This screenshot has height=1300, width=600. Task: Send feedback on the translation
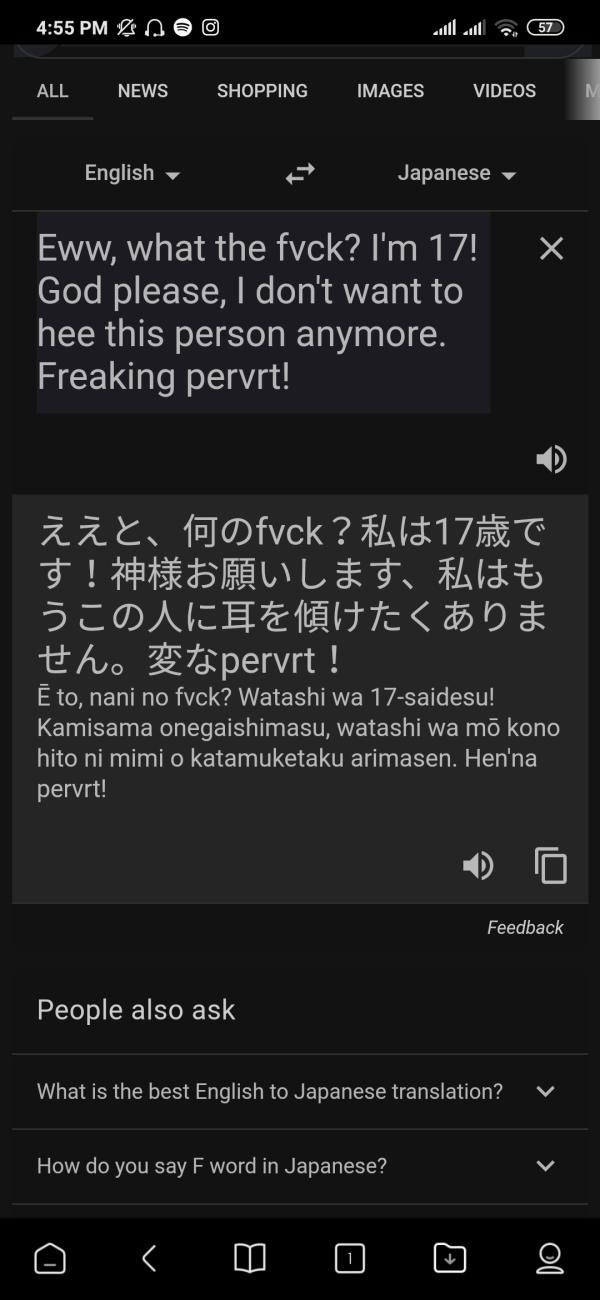[x=525, y=928]
